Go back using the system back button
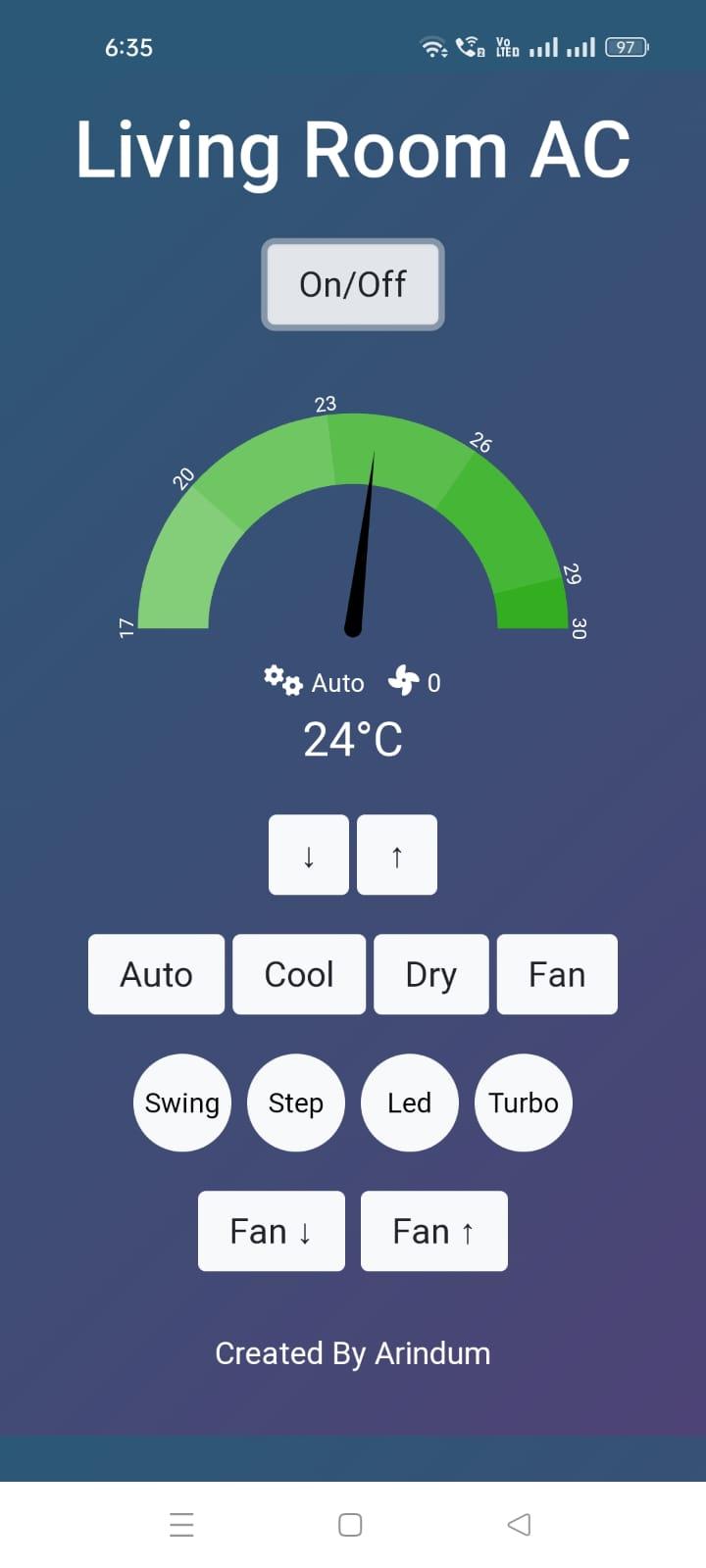Screen dimensions: 706x1568 click(519, 1524)
